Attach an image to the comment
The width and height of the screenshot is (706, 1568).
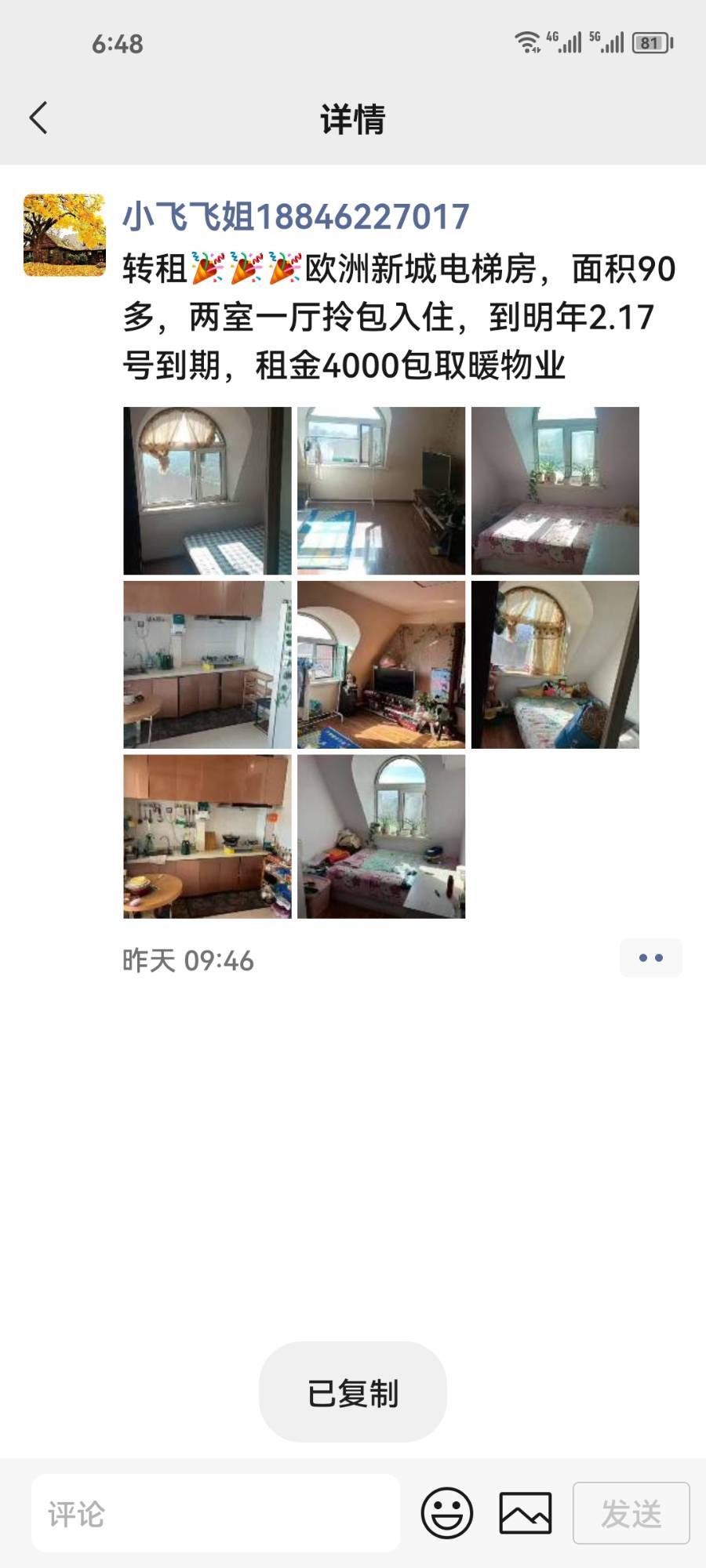526,1513
